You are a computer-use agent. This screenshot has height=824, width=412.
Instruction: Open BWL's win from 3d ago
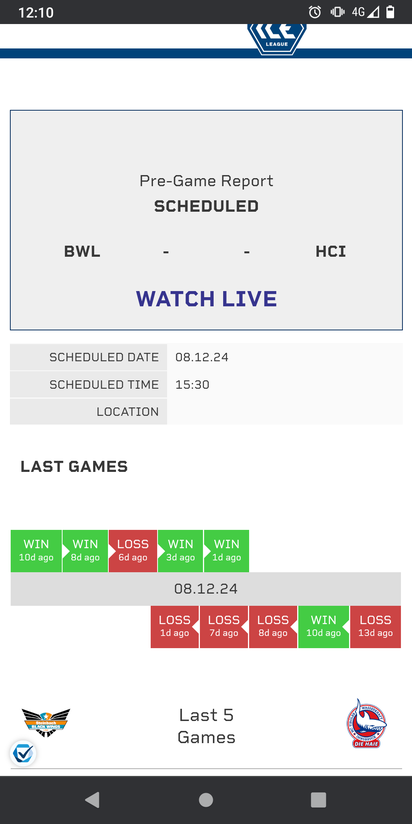coord(180,550)
